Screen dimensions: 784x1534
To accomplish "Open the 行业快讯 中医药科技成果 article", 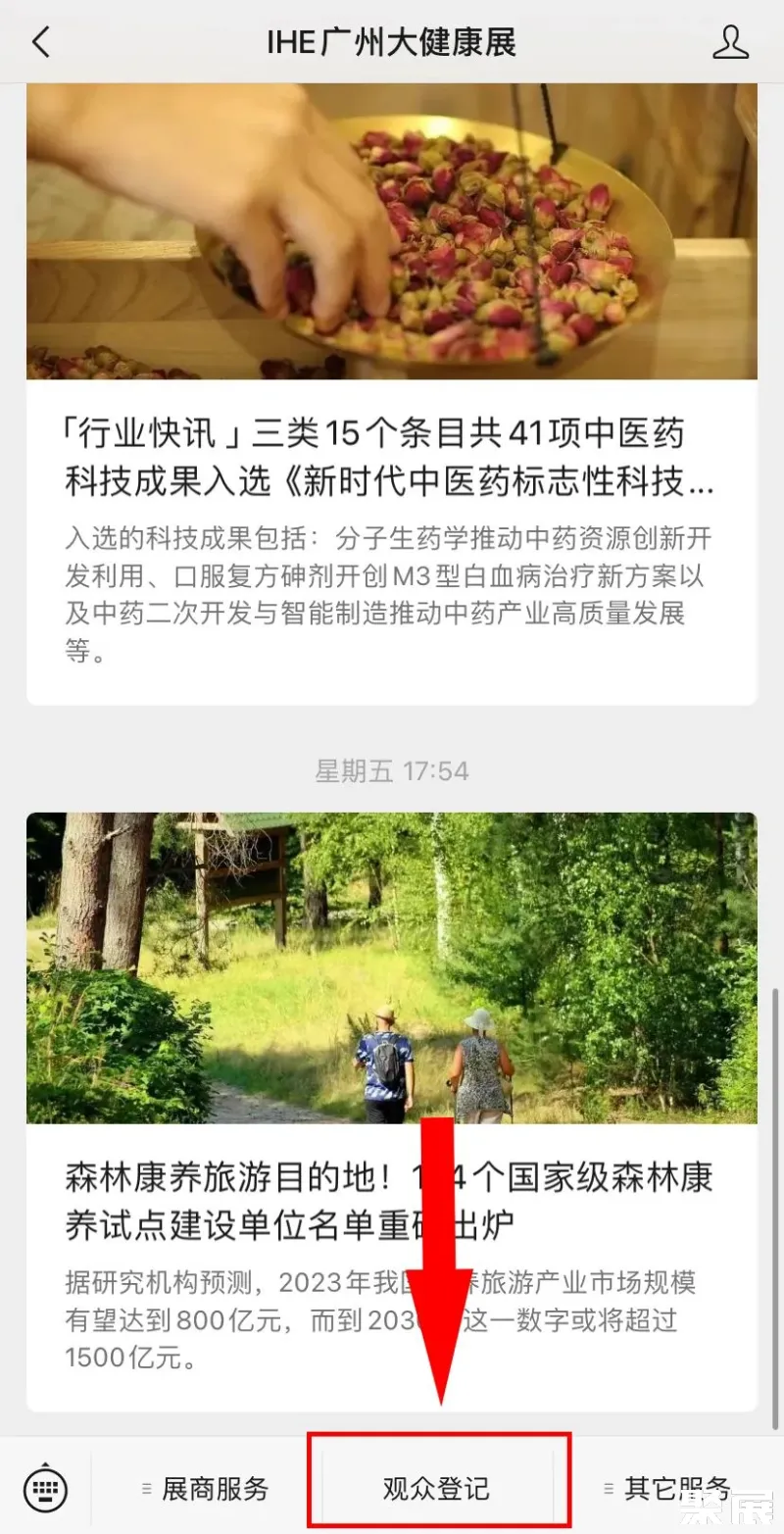I will point(389,457).
